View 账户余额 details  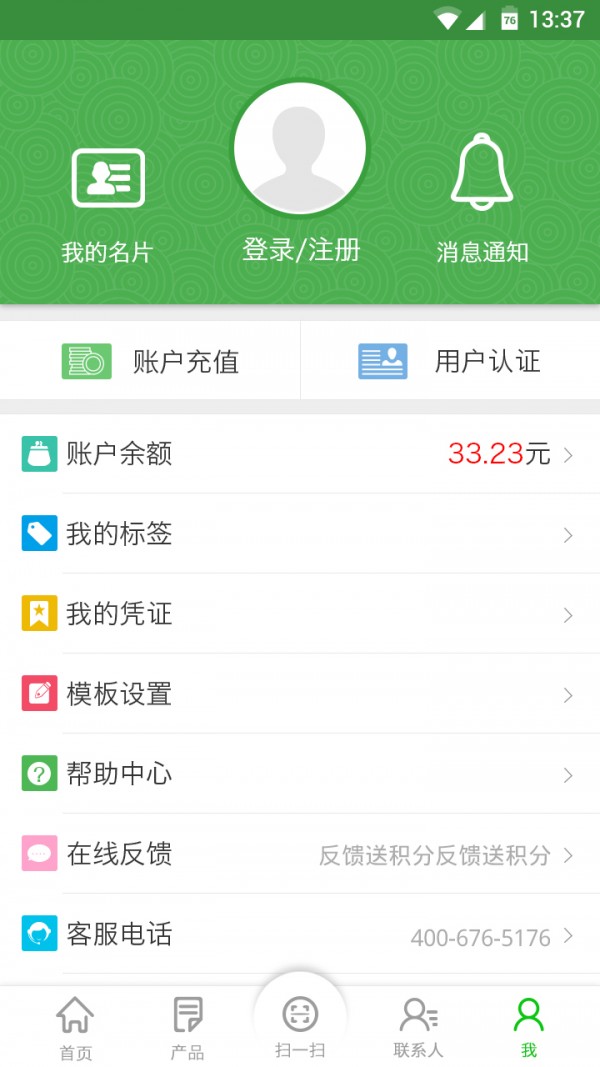coord(300,454)
